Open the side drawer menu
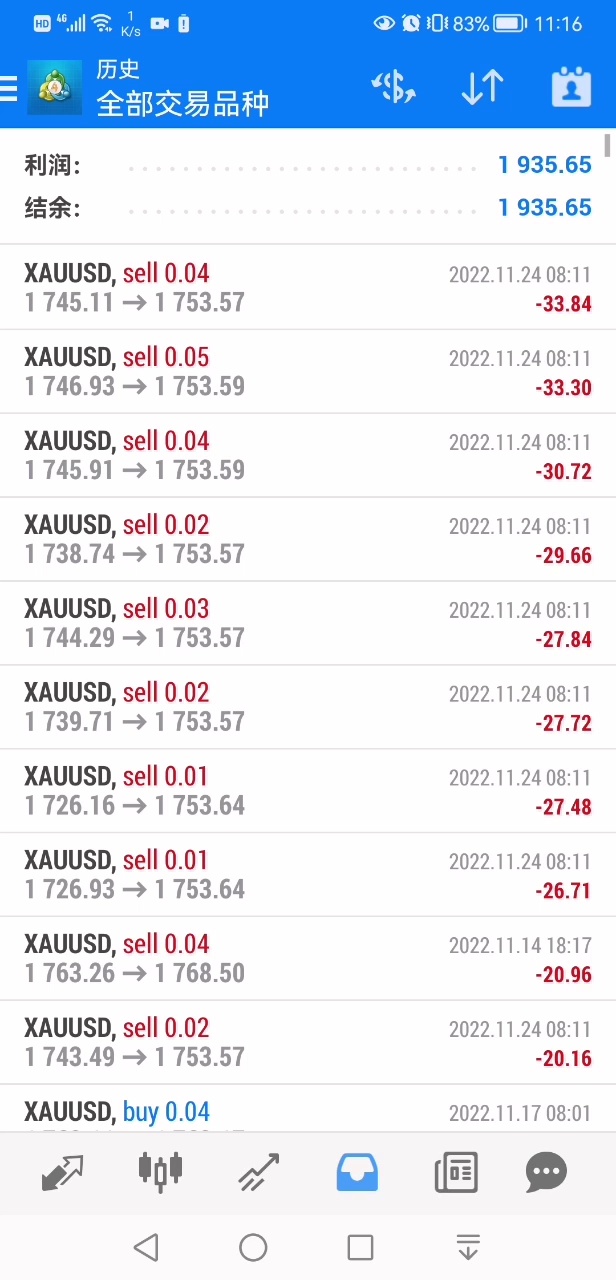 [10, 89]
